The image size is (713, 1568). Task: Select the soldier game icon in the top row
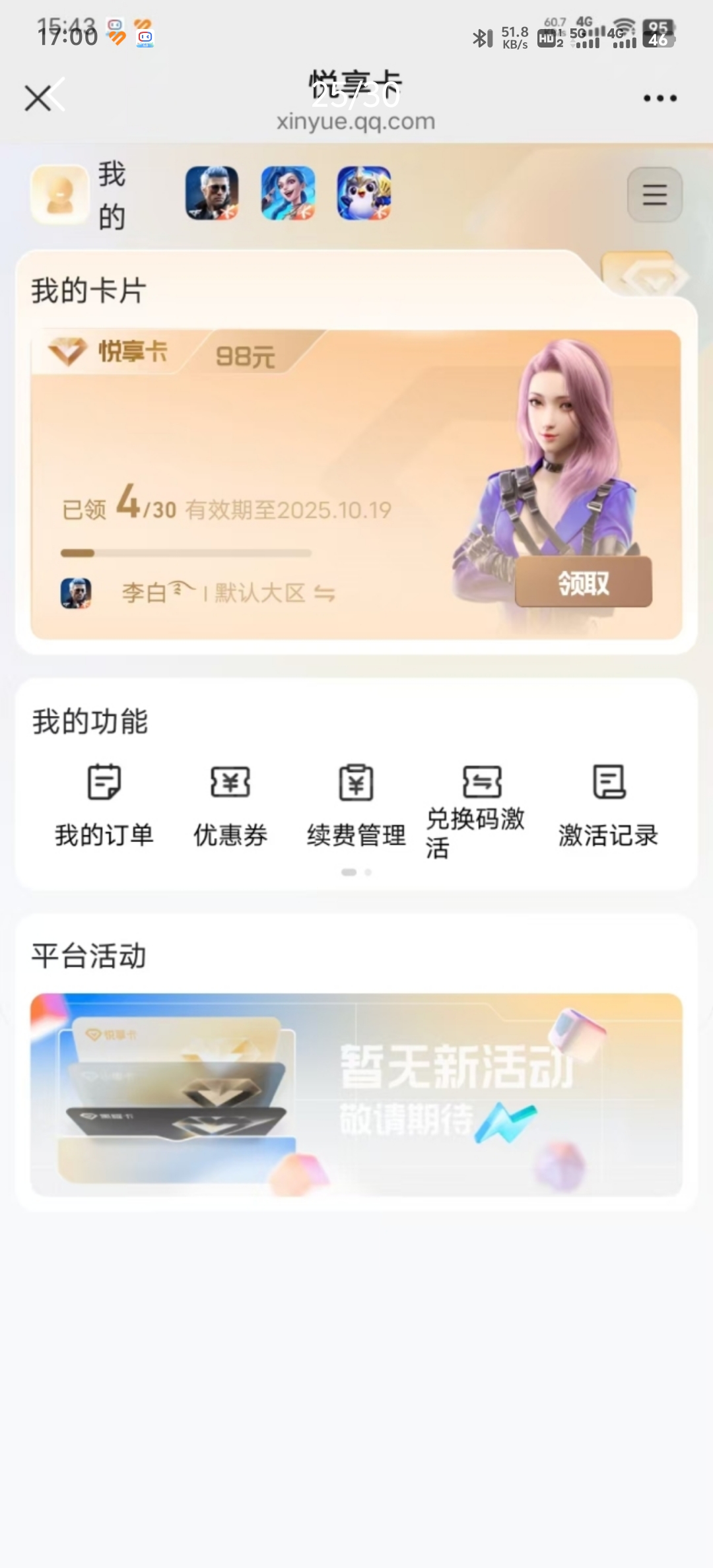pyautogui.click(x=212, y=193)
